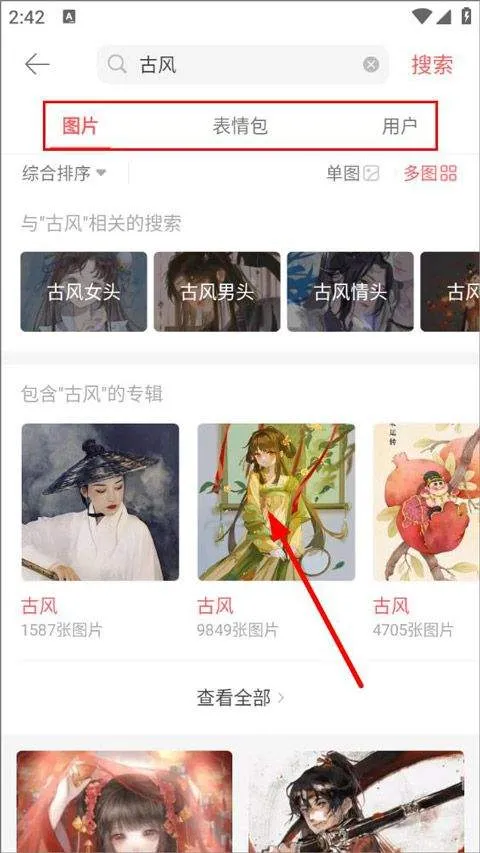Open the red-veiled girl image result
This screenshot has height=853, width=480.
[125, 802]
